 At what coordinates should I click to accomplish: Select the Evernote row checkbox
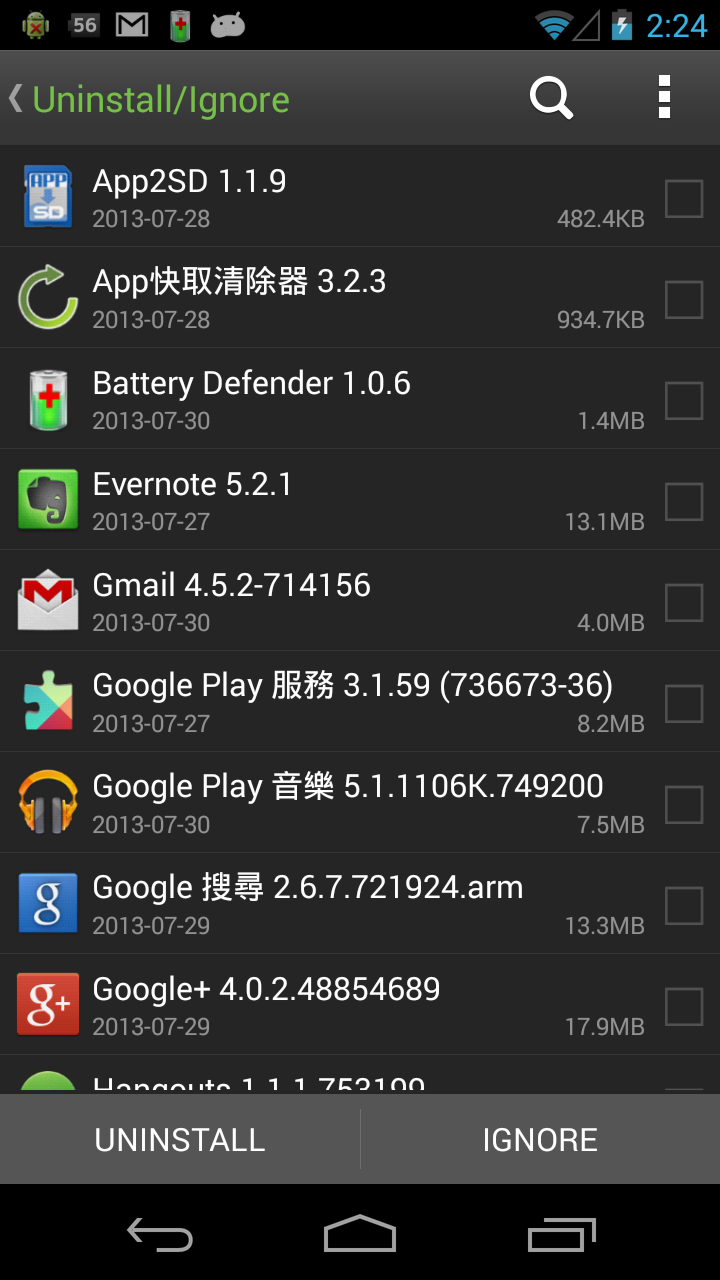684,501
